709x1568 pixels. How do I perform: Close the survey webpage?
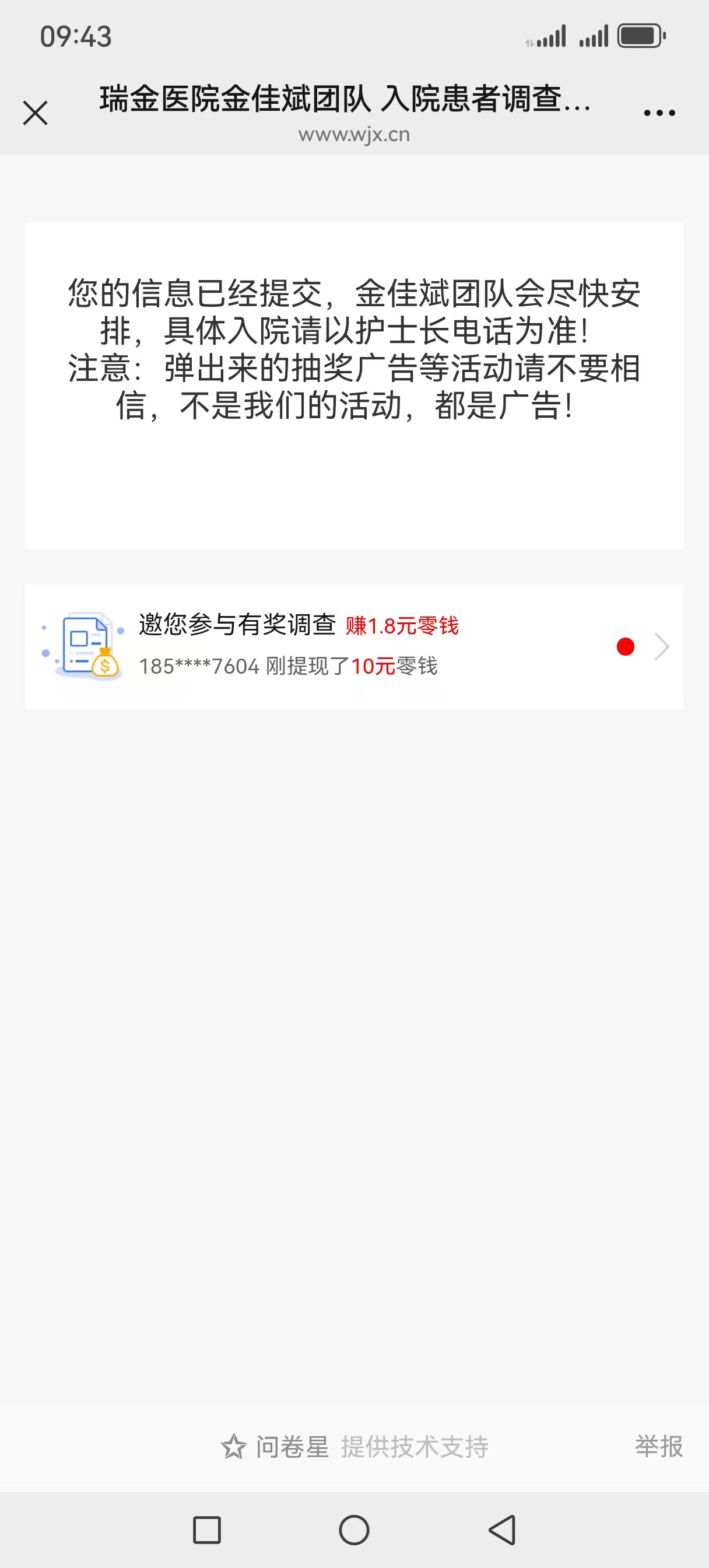(x=36, y=113)
